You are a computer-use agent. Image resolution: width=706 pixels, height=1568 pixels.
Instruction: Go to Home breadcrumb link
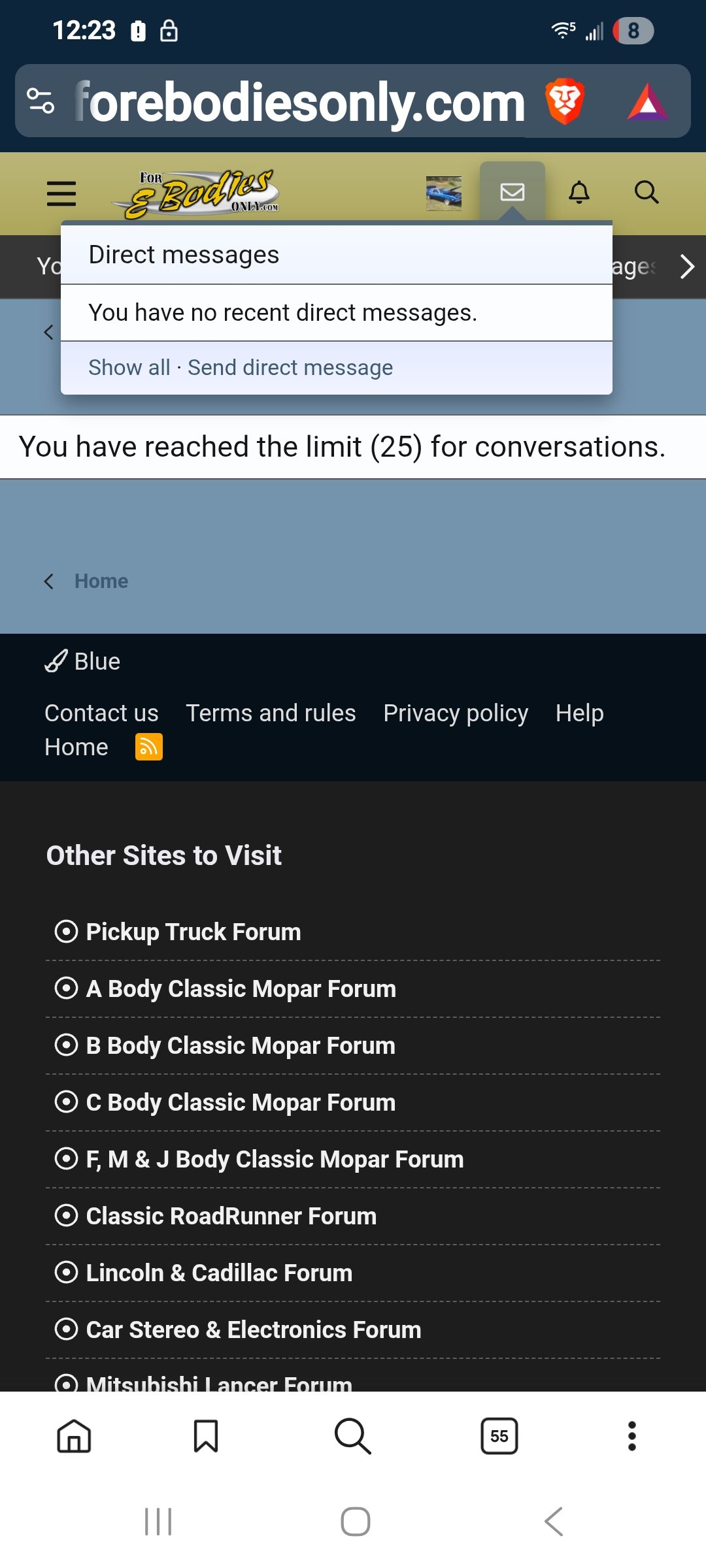[101, 581]
